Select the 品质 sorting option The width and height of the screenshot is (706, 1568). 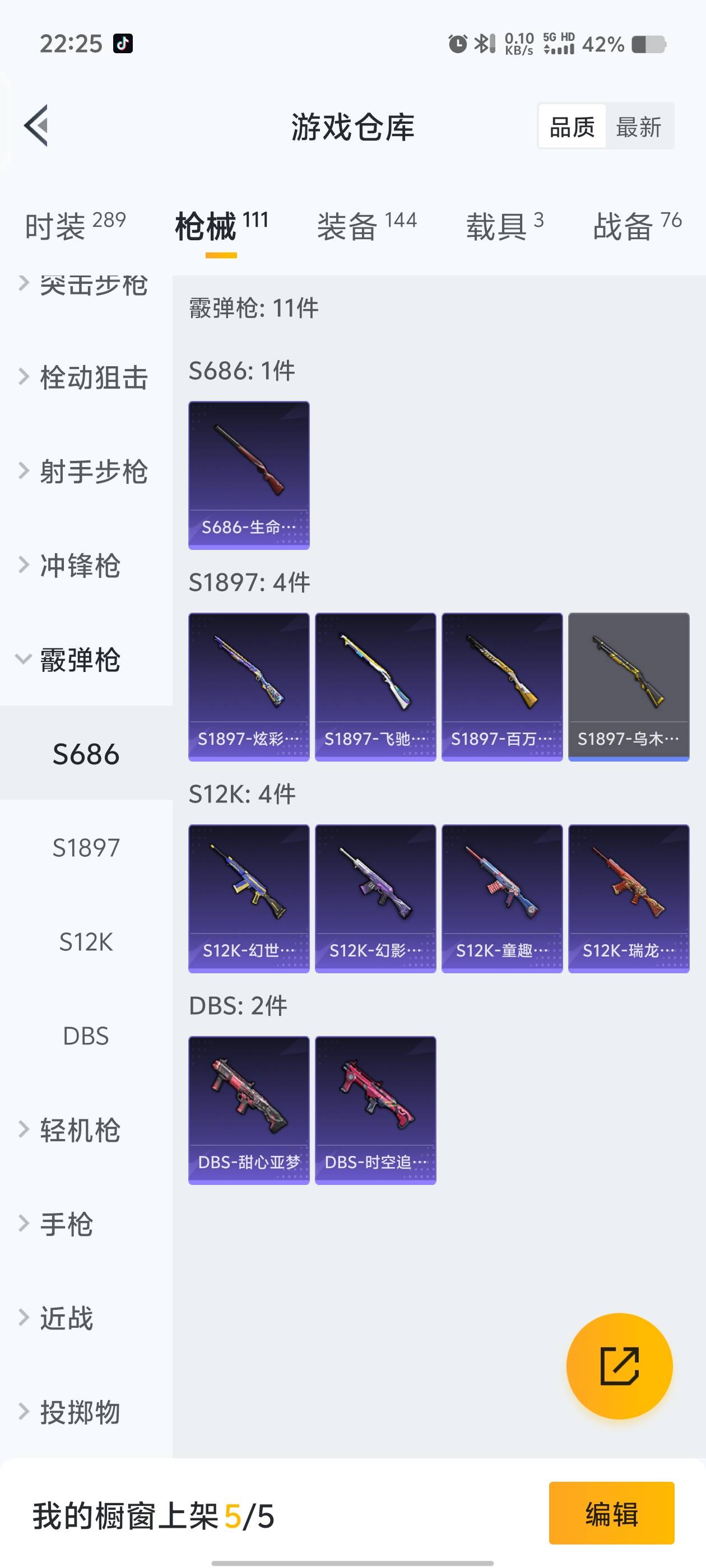pyautogui.click(x=572, y=127)
